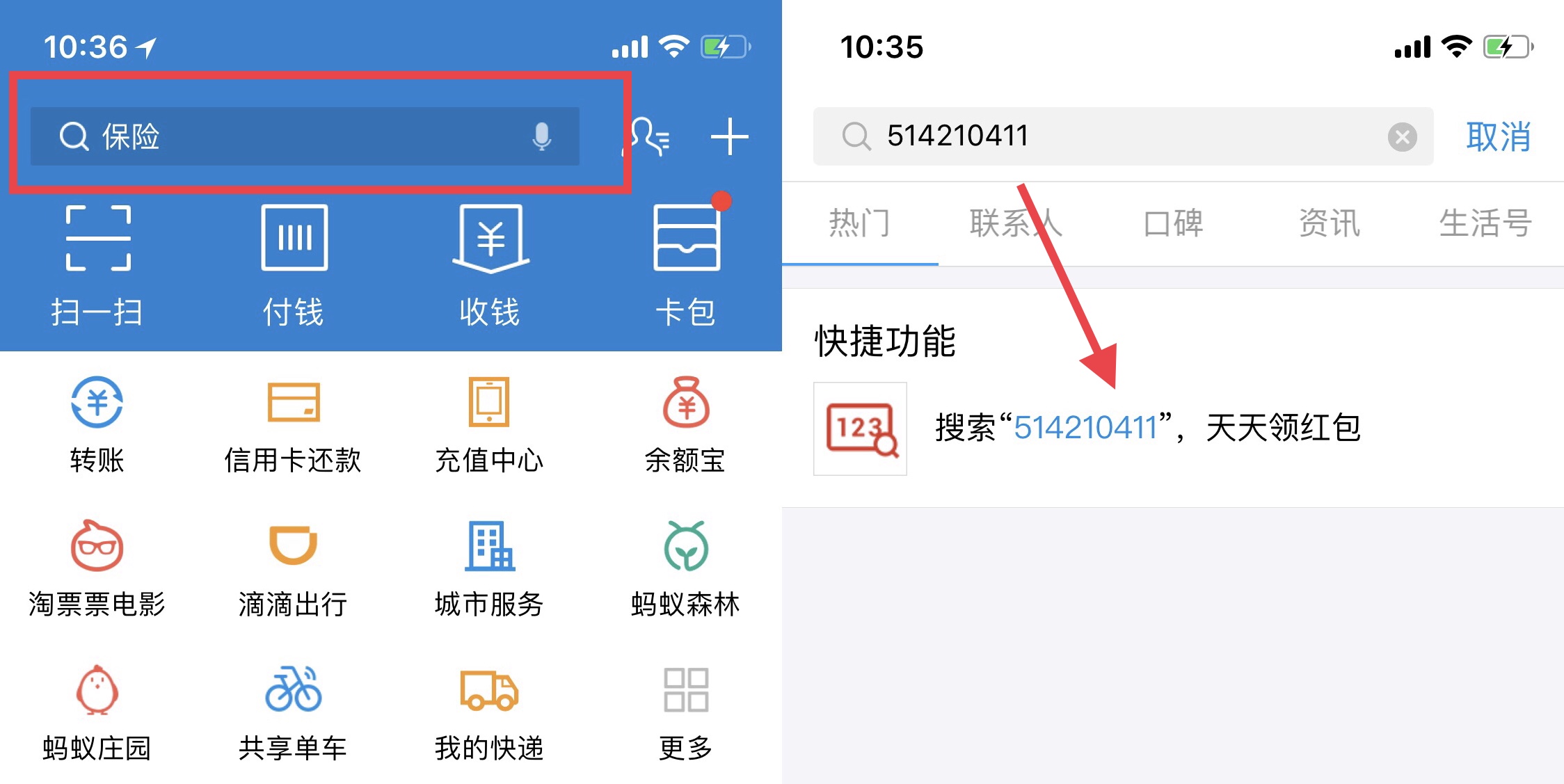The width and height of the screenshot is (1564, 784).
Task: Clear the search text 514210411
Action: [1402, 137]
